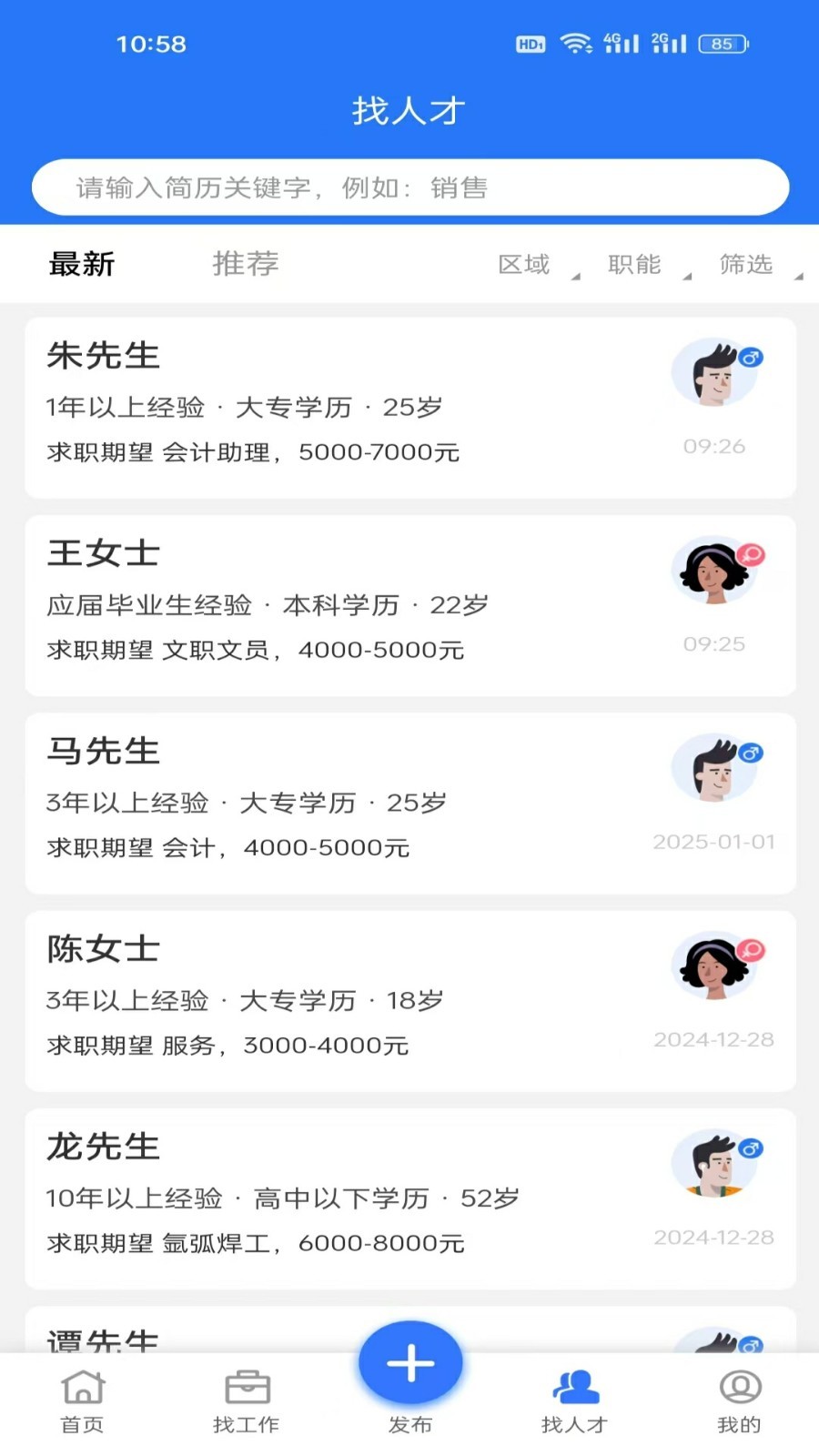This screenshot has width=819, height=1456.
Task: Tap the resume keyword search box
Action: [x=409, y=187]
